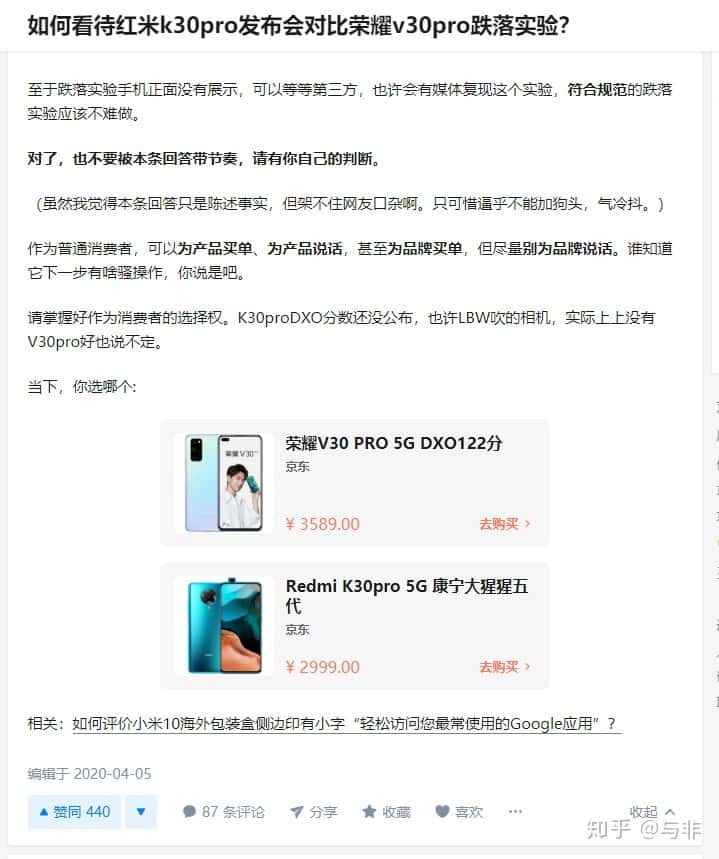719x859 pixels.
Task: Open related question about 小米10海外包装盒
Action: tap(344, 723)
